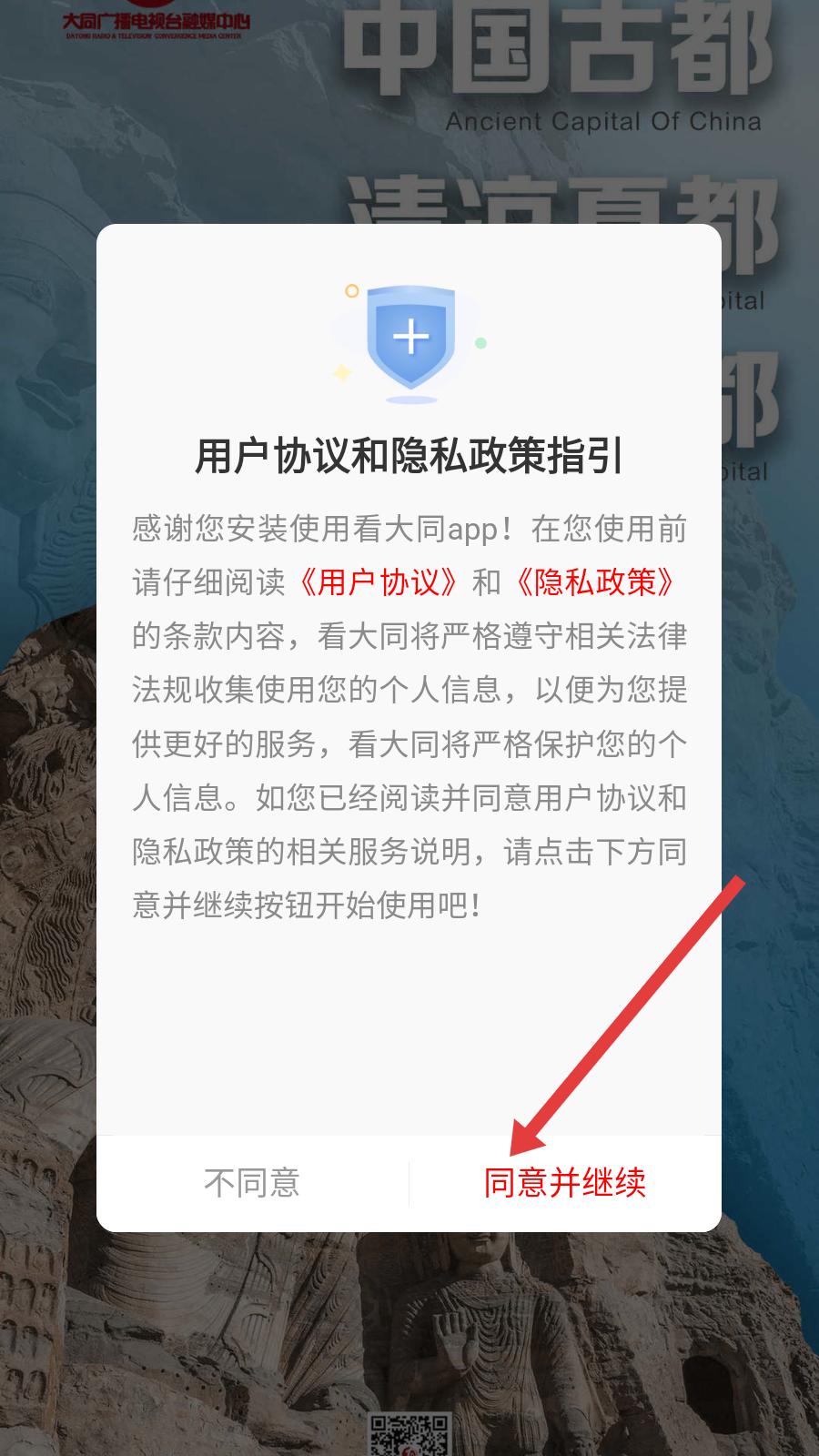Read the 《隐私政策》 link

(596, 582)
